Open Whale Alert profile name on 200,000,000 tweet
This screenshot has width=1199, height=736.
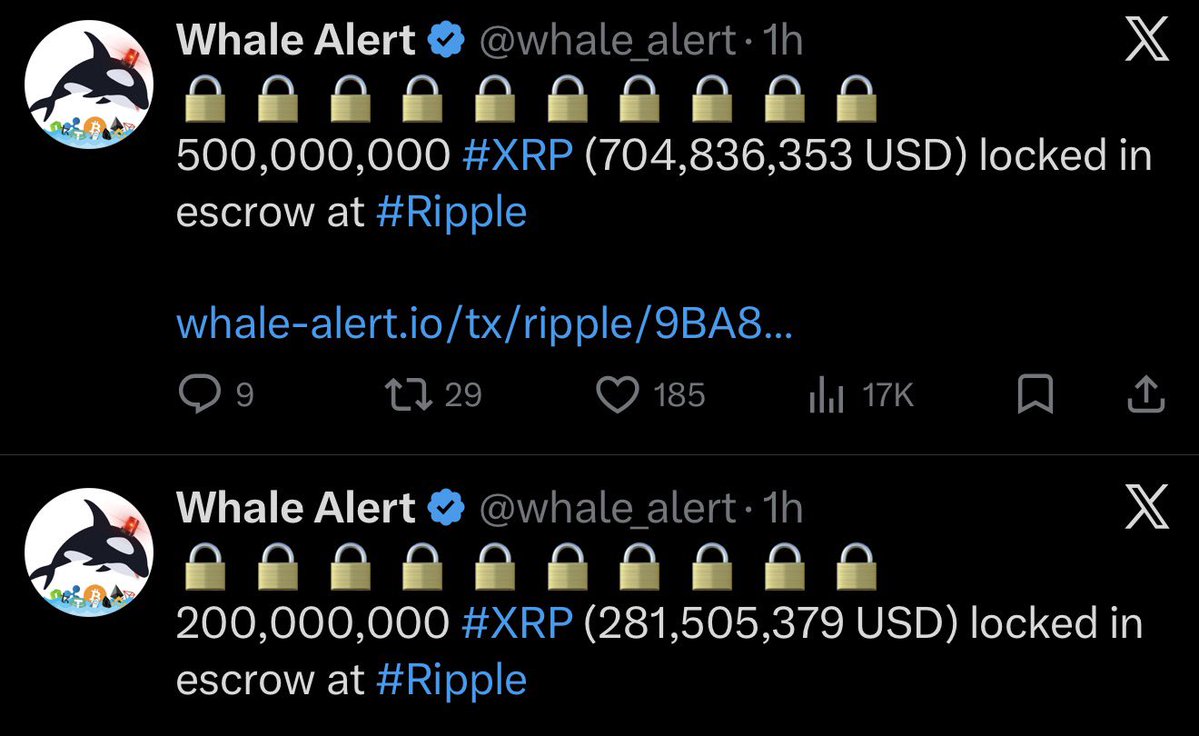296,509
